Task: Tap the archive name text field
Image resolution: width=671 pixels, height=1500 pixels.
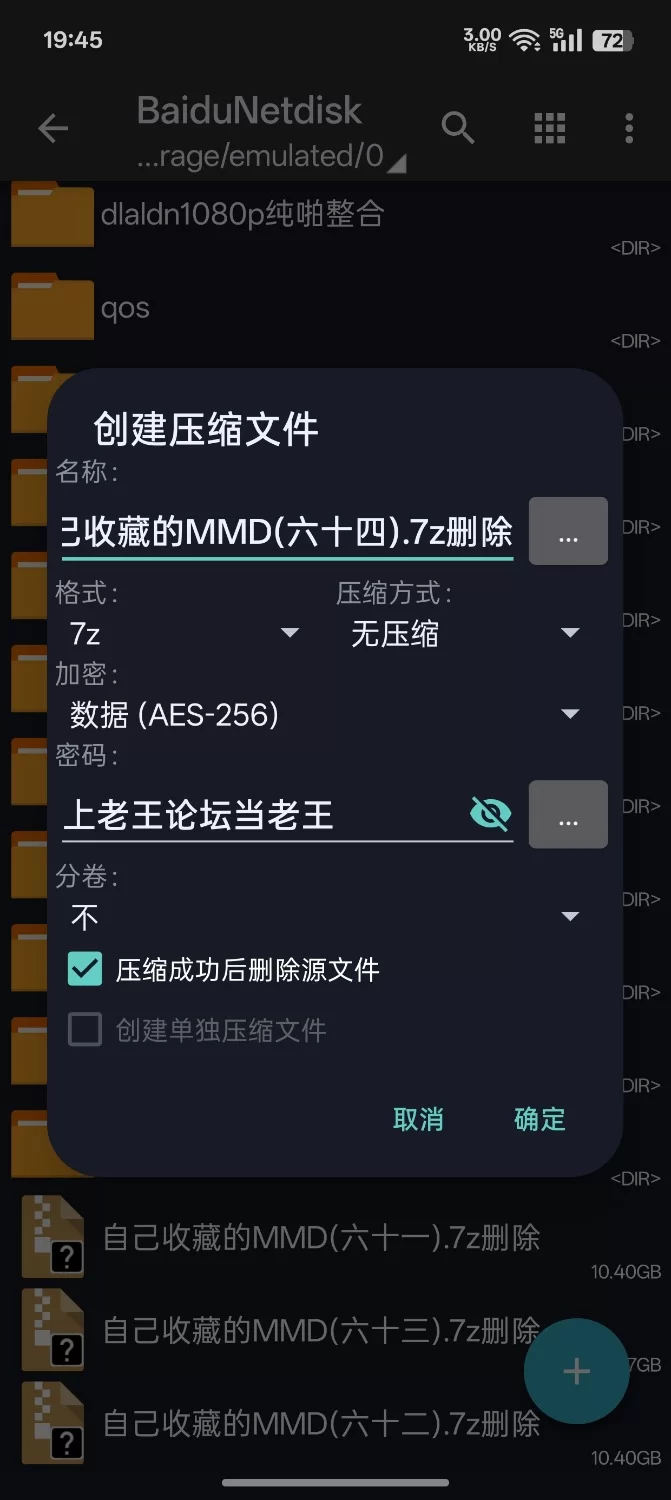Action: click(286, 532)
